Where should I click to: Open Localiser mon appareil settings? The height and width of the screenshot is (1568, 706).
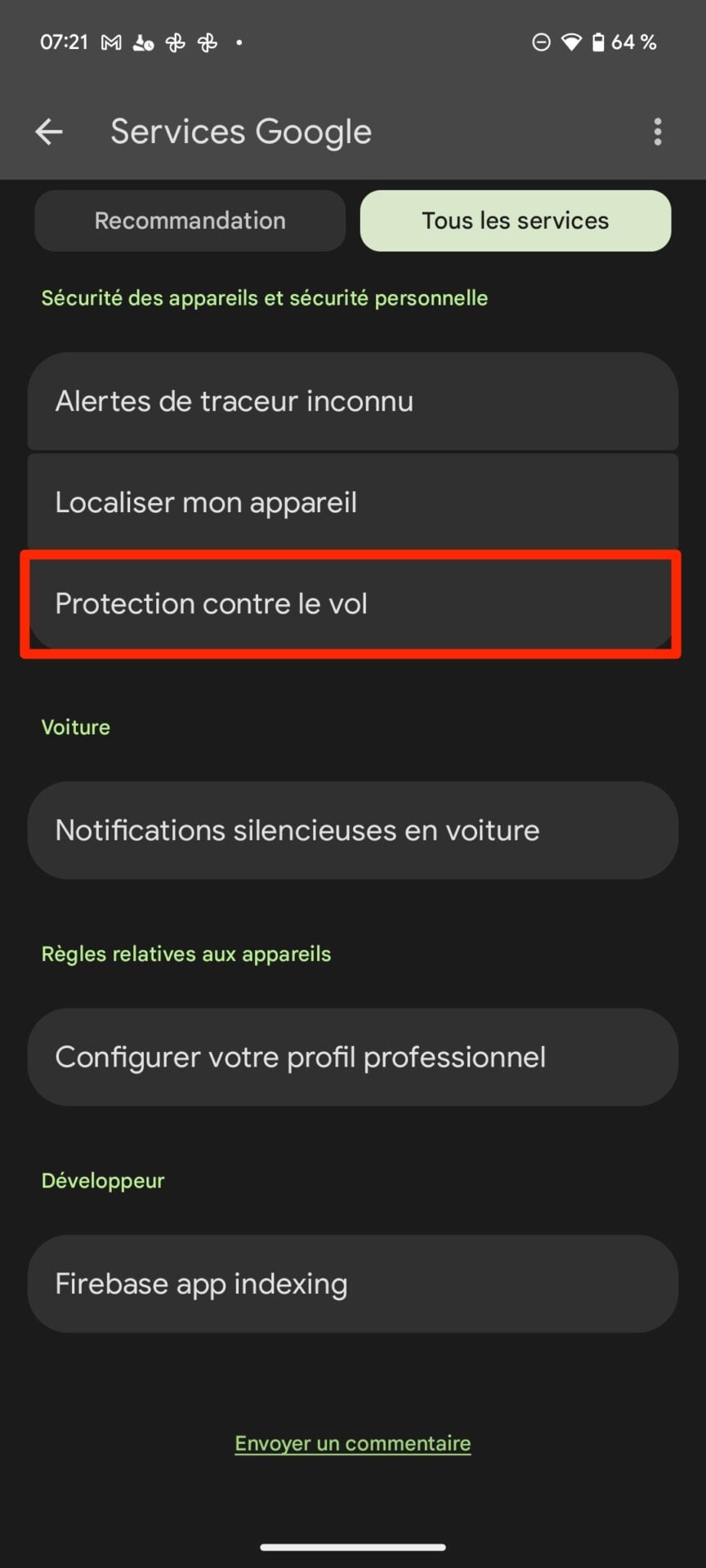coord(353,502)
